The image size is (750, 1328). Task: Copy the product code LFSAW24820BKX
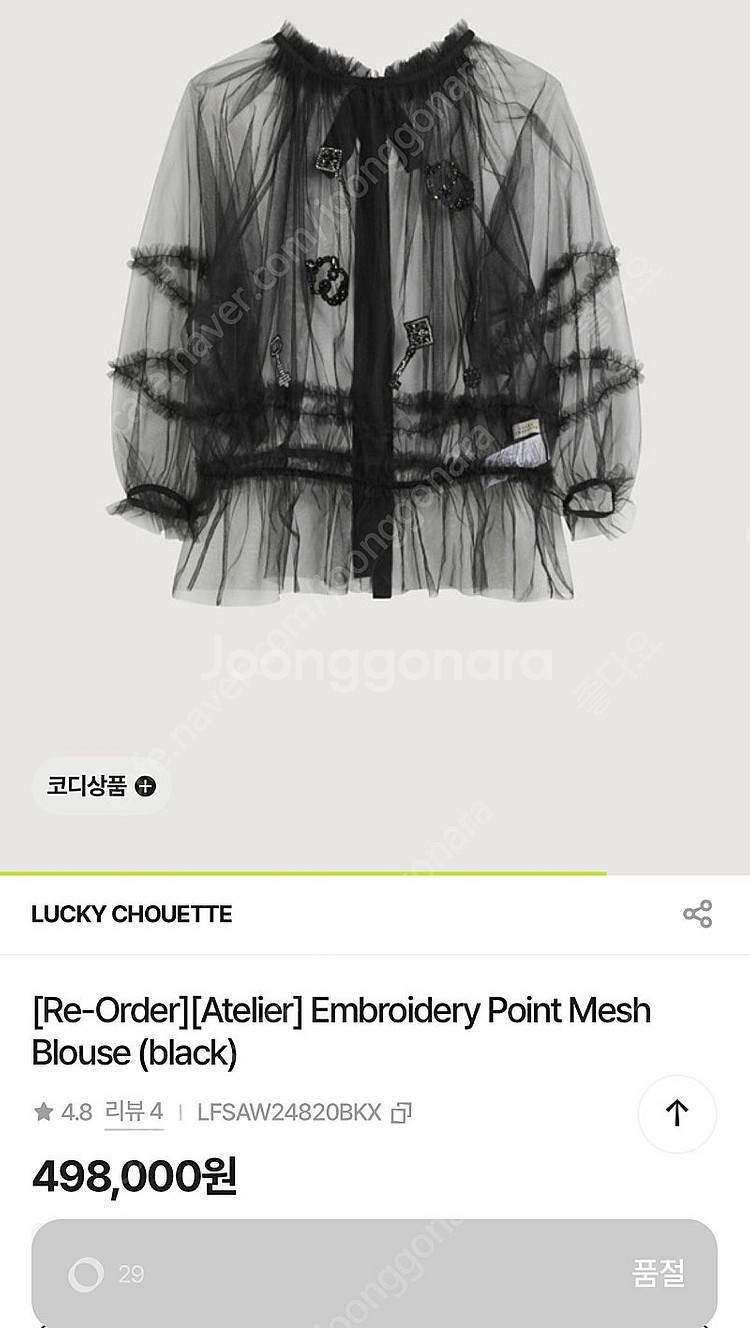click(402, 1112)
